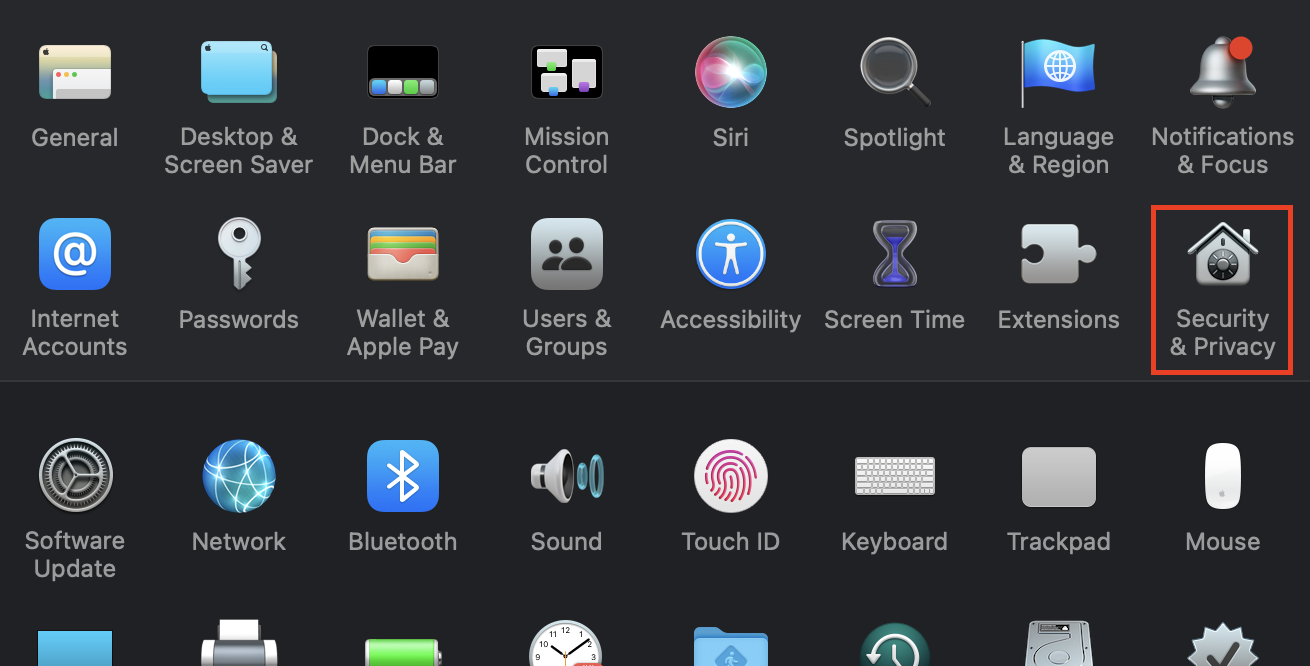The height and width of the screenshot is (666, 1310).
Task: Select Screen Time
Action: click(x=894, y=254)
